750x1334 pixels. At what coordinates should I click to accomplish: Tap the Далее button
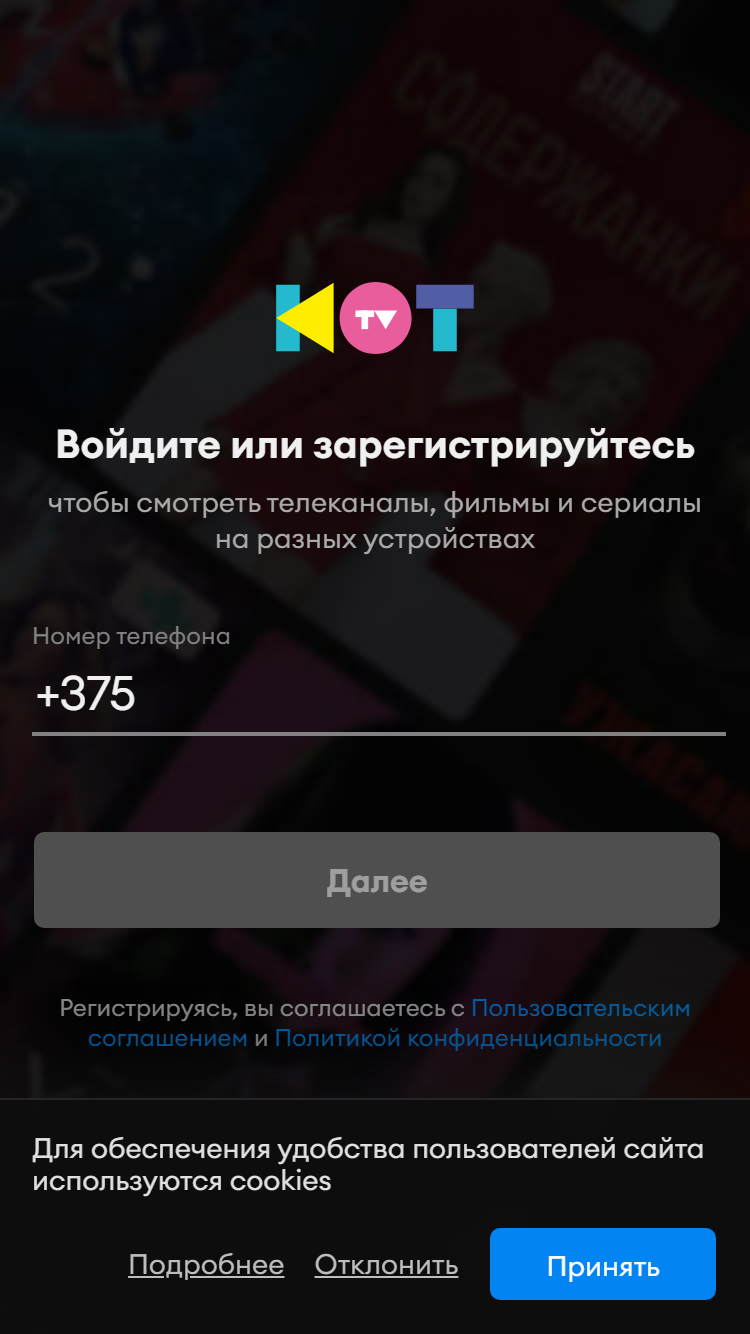377,880
